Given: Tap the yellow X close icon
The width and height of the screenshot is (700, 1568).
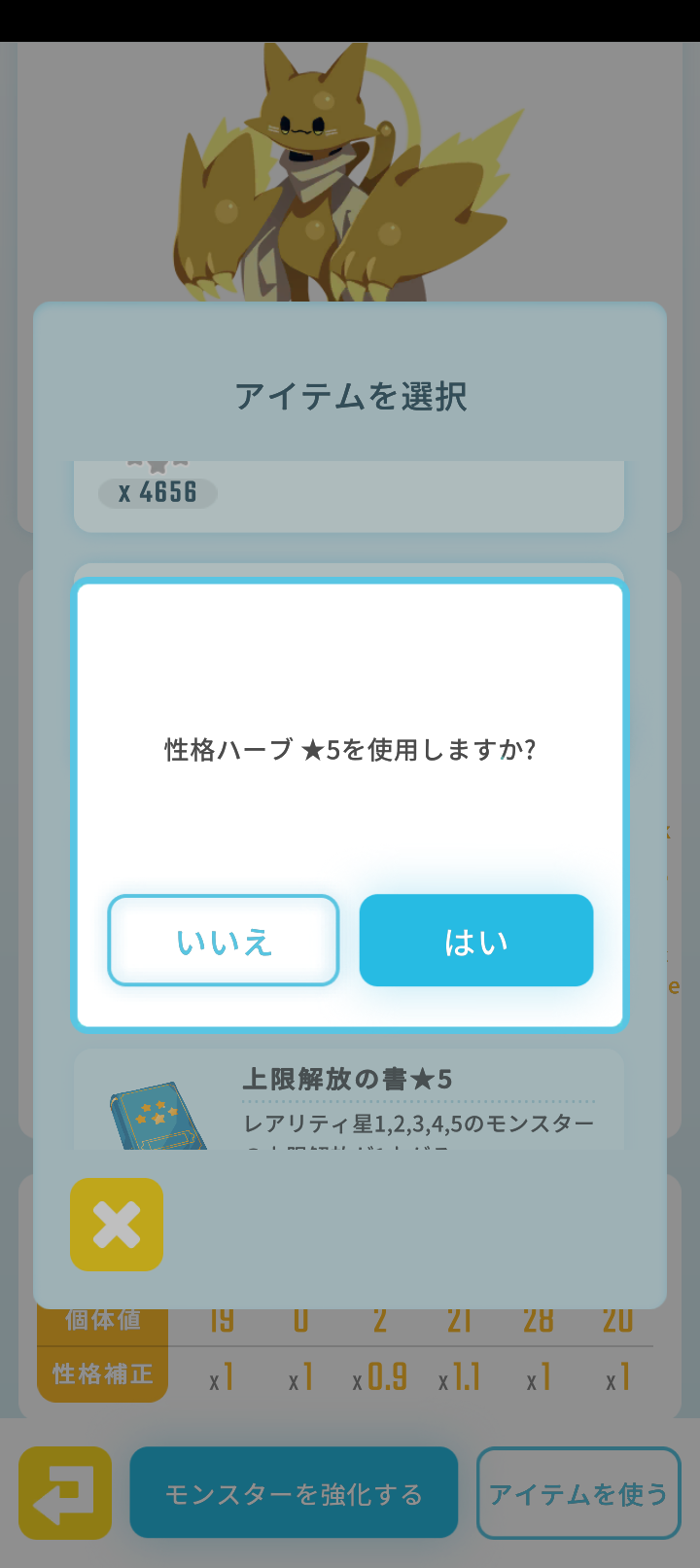Looking at the screenshot, I should [x=116, y=1225].
